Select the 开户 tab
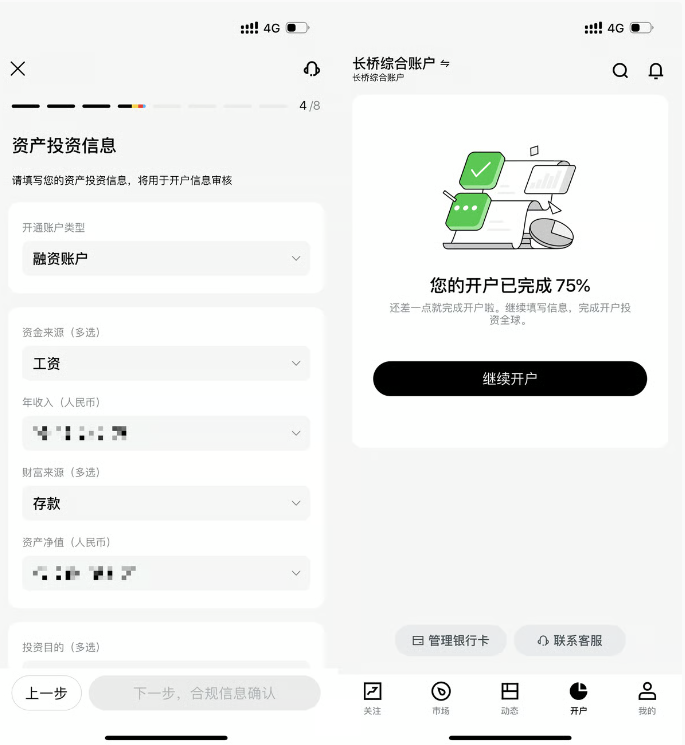The width and height of the screenshot is (685, 745). [x=578, y=698]
